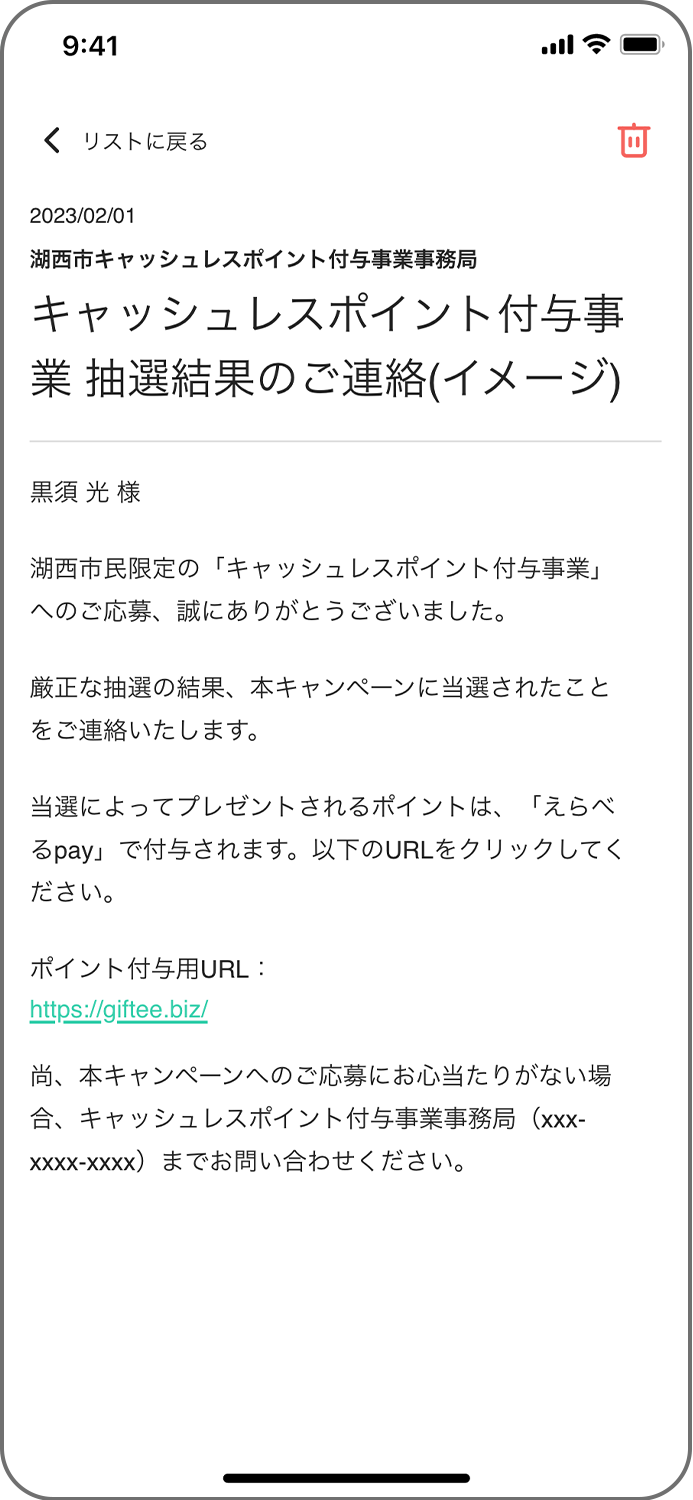Viewport: 693px width, 1500px height.
Task: Go back to the list via リストに戻る
Action: pos(125,141)
